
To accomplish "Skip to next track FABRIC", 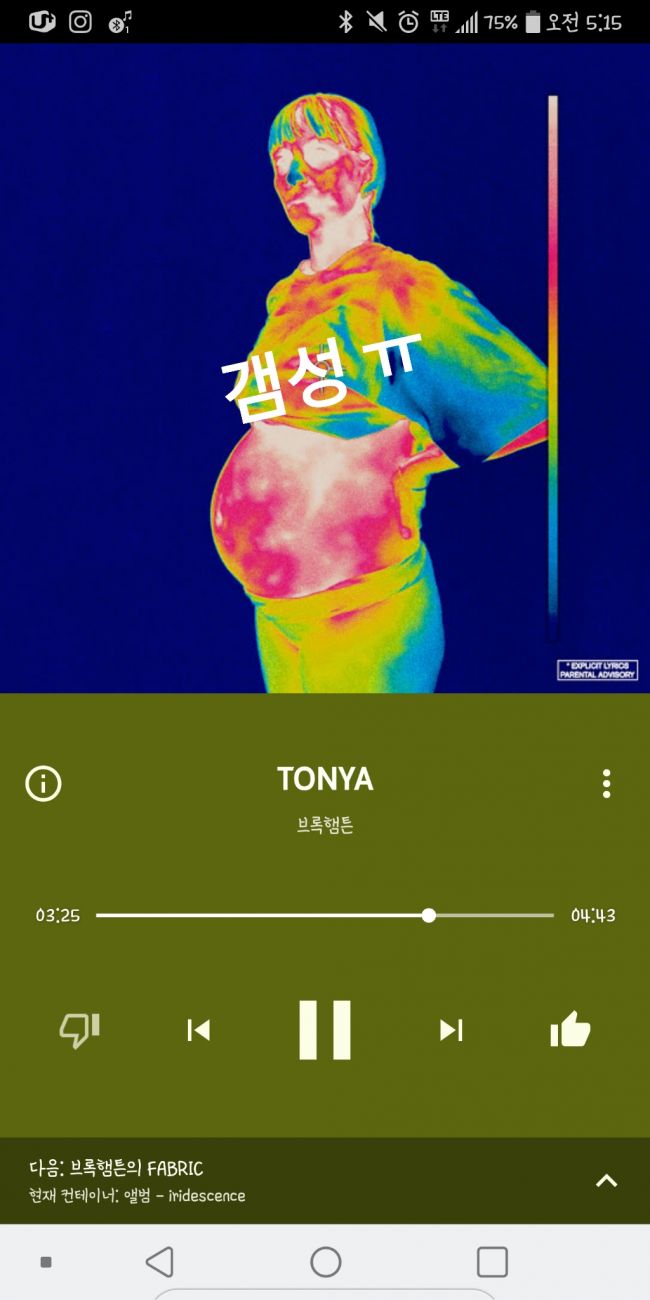I will (x=451, y=1030).
